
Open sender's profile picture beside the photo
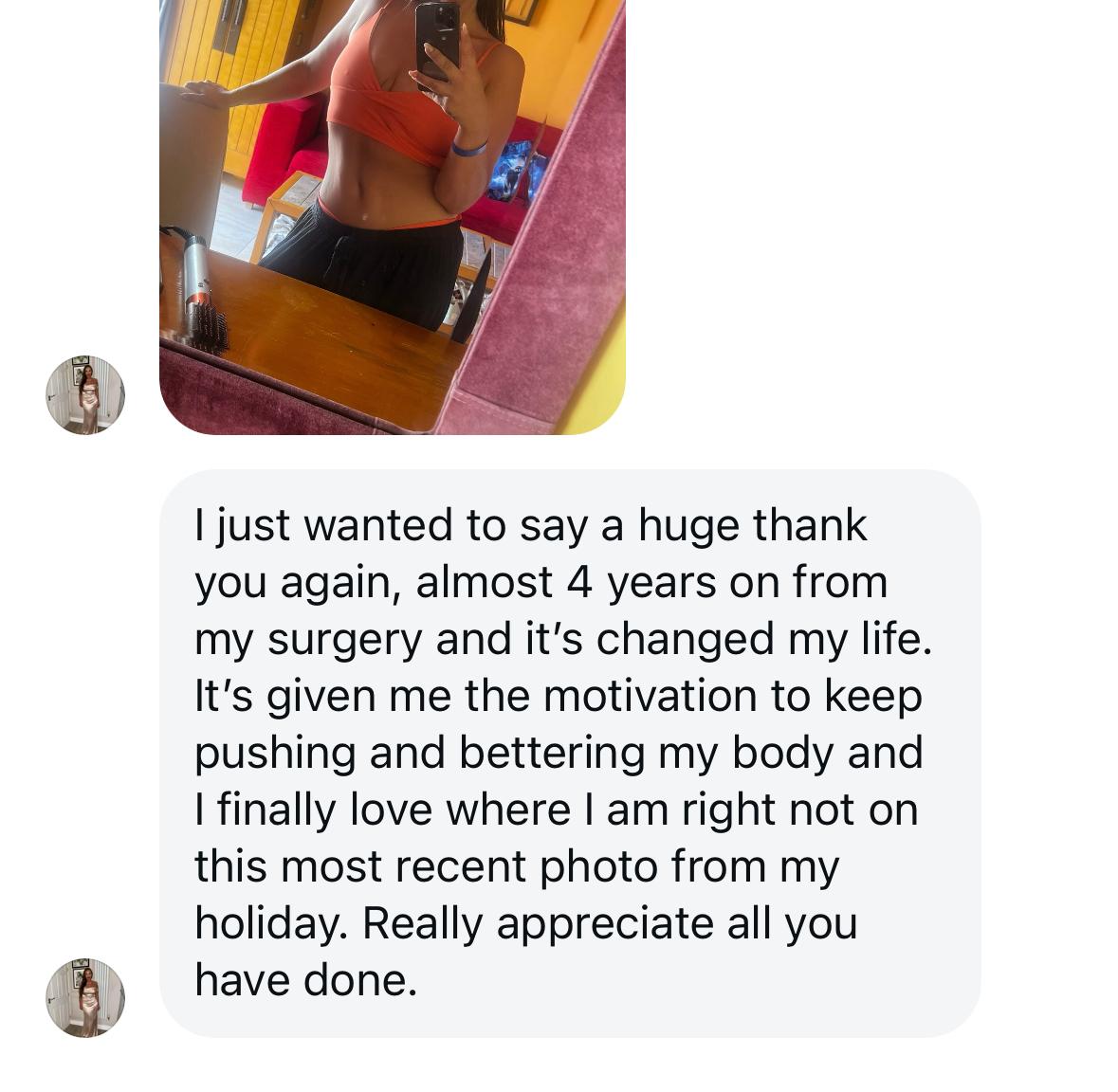pos(85,395)
